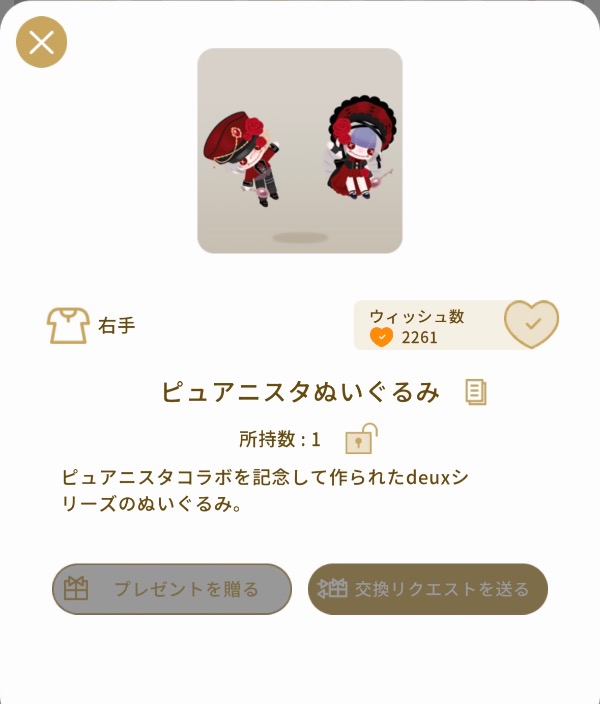Send an exchange request with 交換リクエストを送る
The width and height of the screenshot is (600, 704).
point(427,589)
